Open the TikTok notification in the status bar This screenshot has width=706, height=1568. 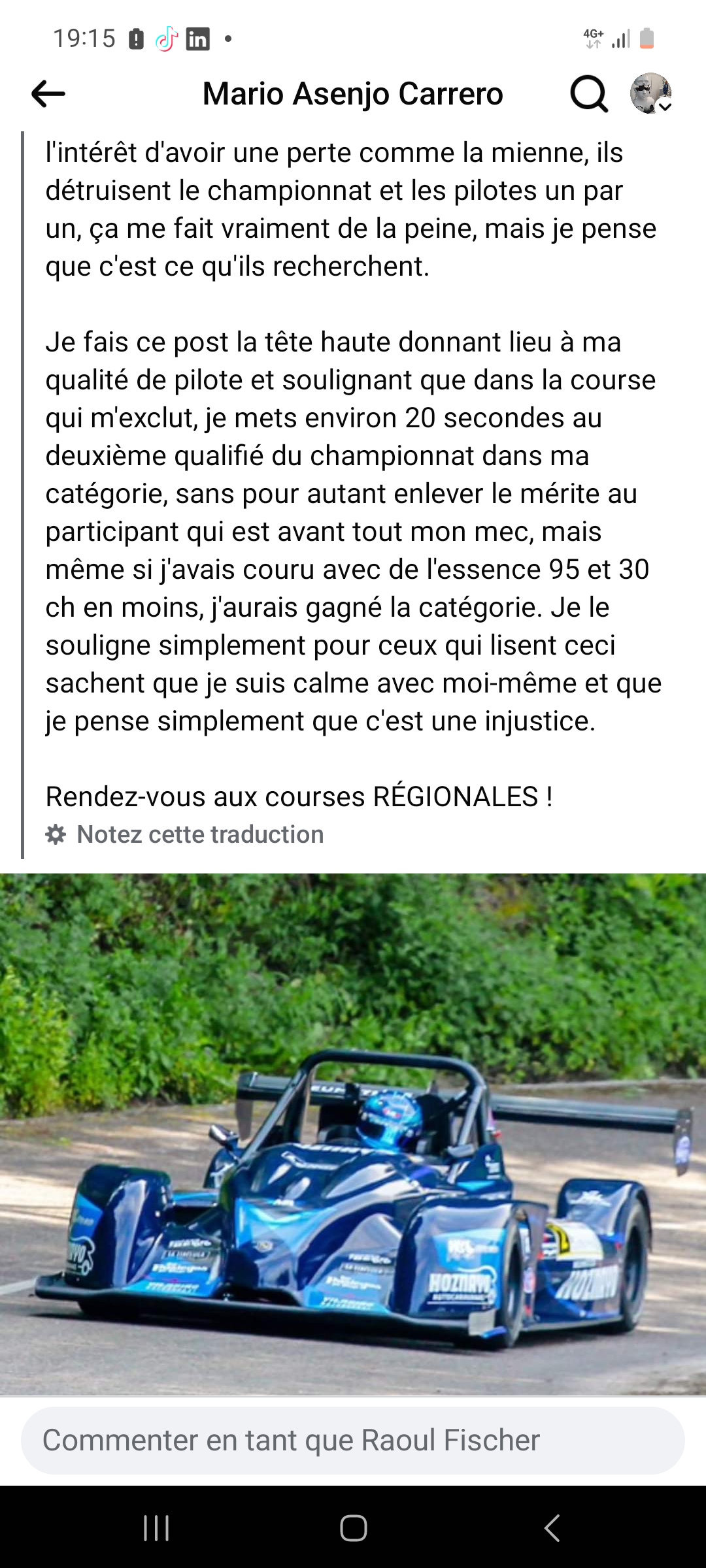[169, 39]
